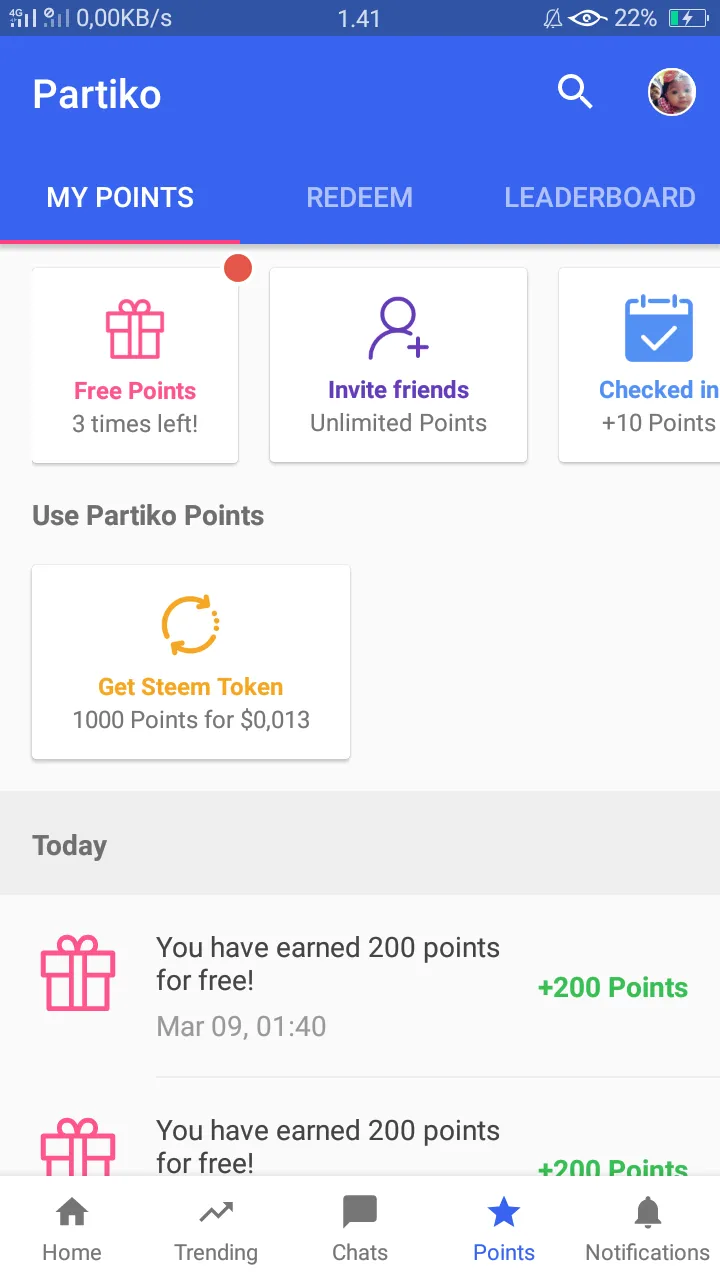Open the Notifications tab
The image size is (720, 1280).
(648, 1229)
